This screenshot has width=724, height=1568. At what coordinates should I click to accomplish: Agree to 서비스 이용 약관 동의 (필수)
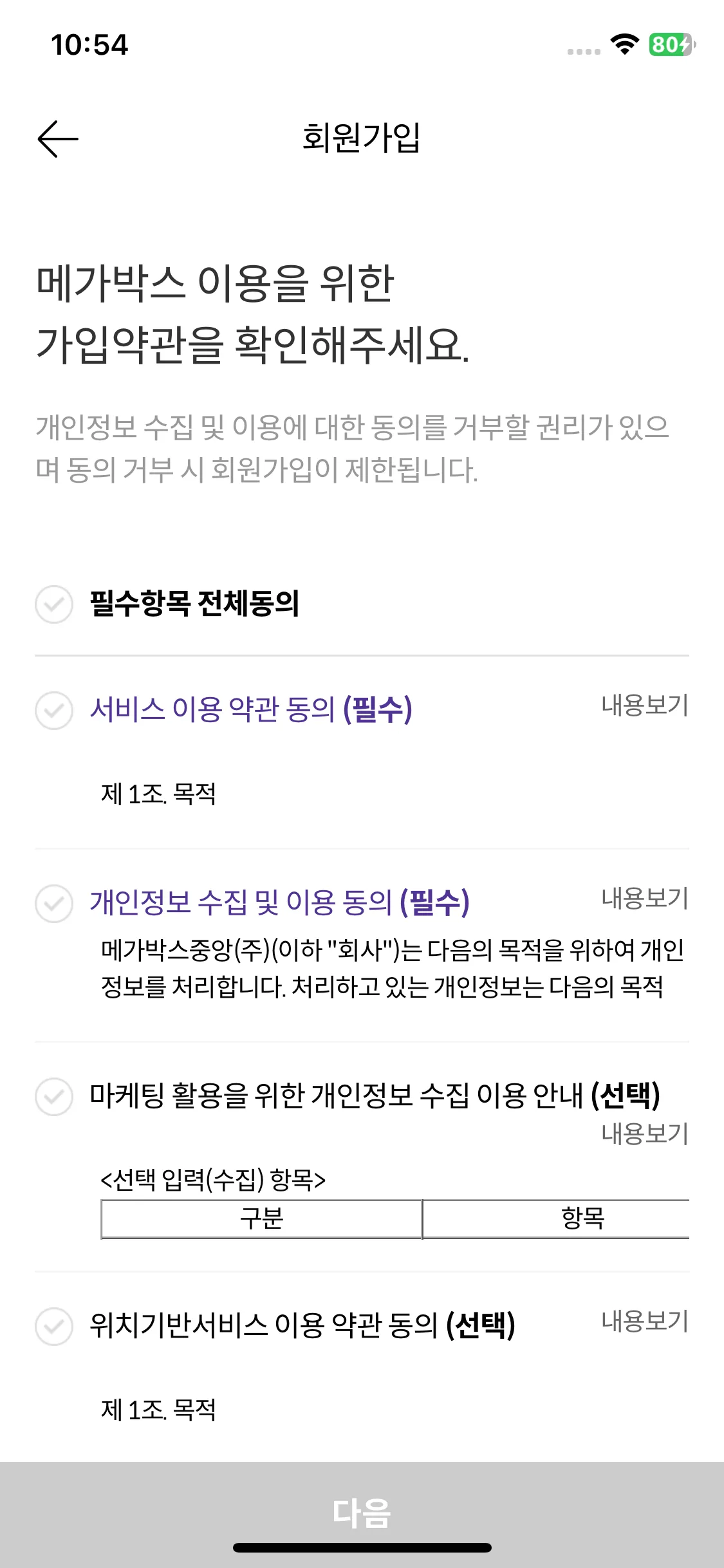[x=54, y=711]
